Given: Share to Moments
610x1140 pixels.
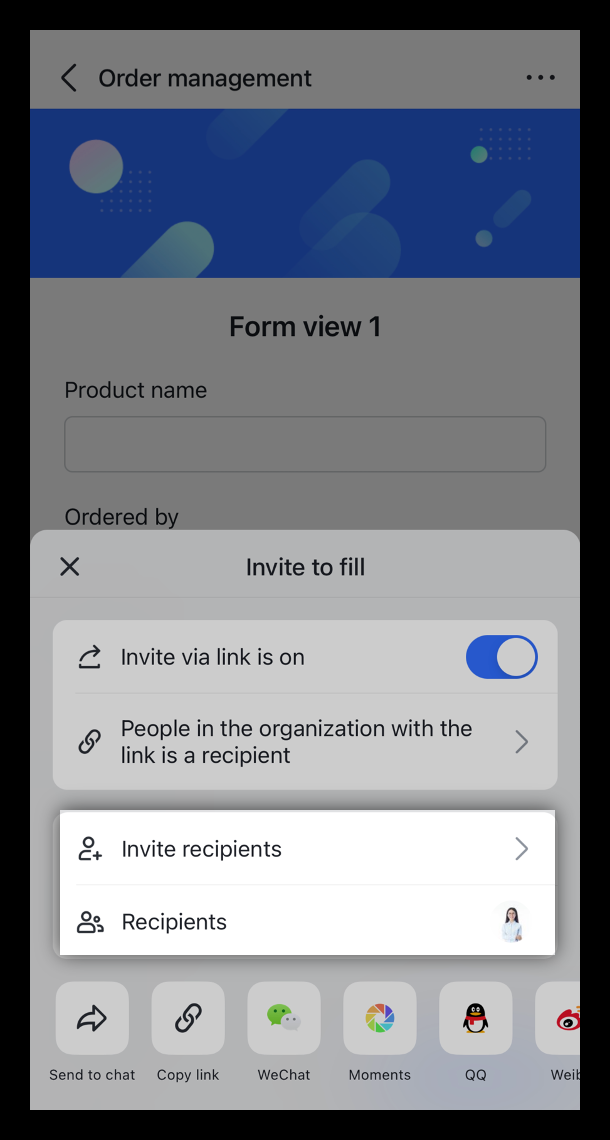Looking at the screenshot, I should point(380,1019).
